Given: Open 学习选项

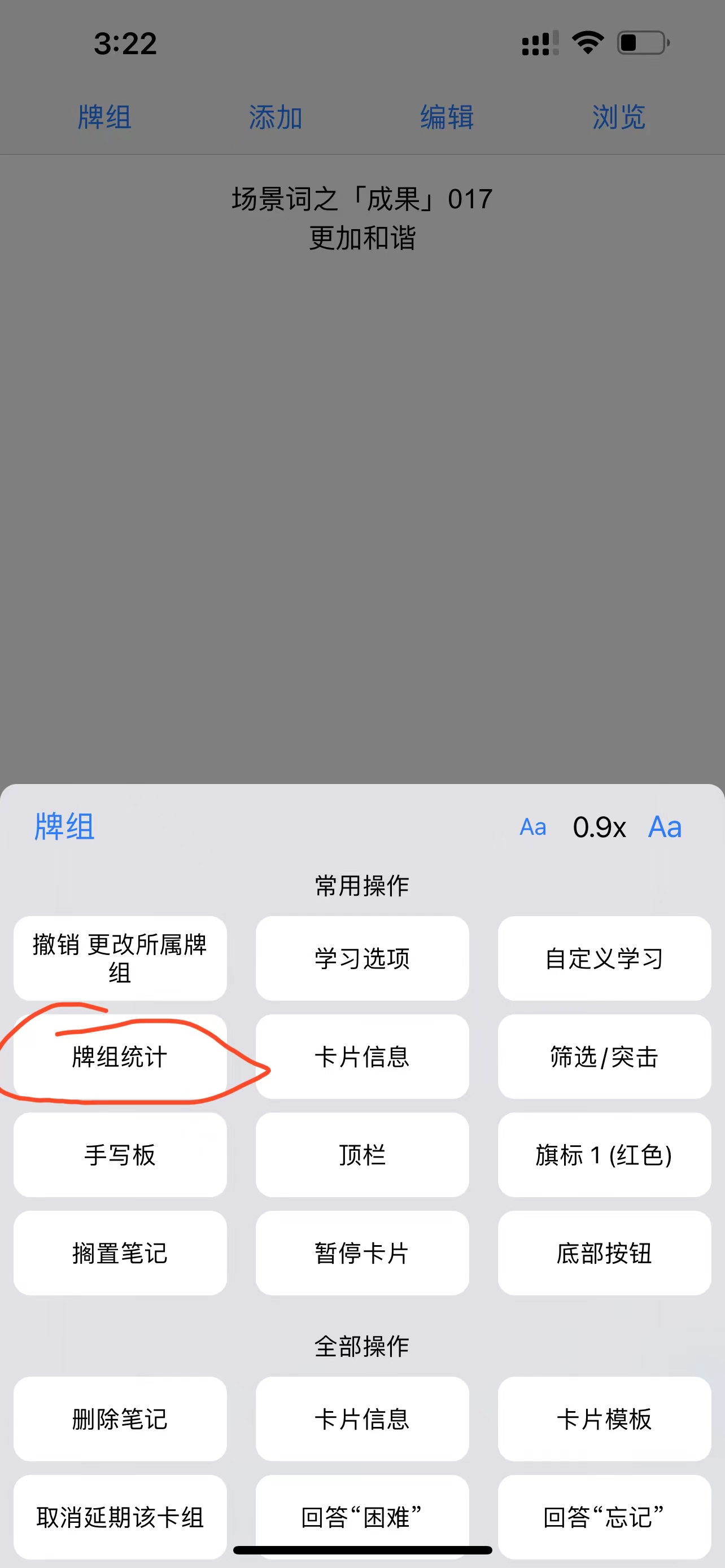Looking at the screenshot, I should (362, 958).
